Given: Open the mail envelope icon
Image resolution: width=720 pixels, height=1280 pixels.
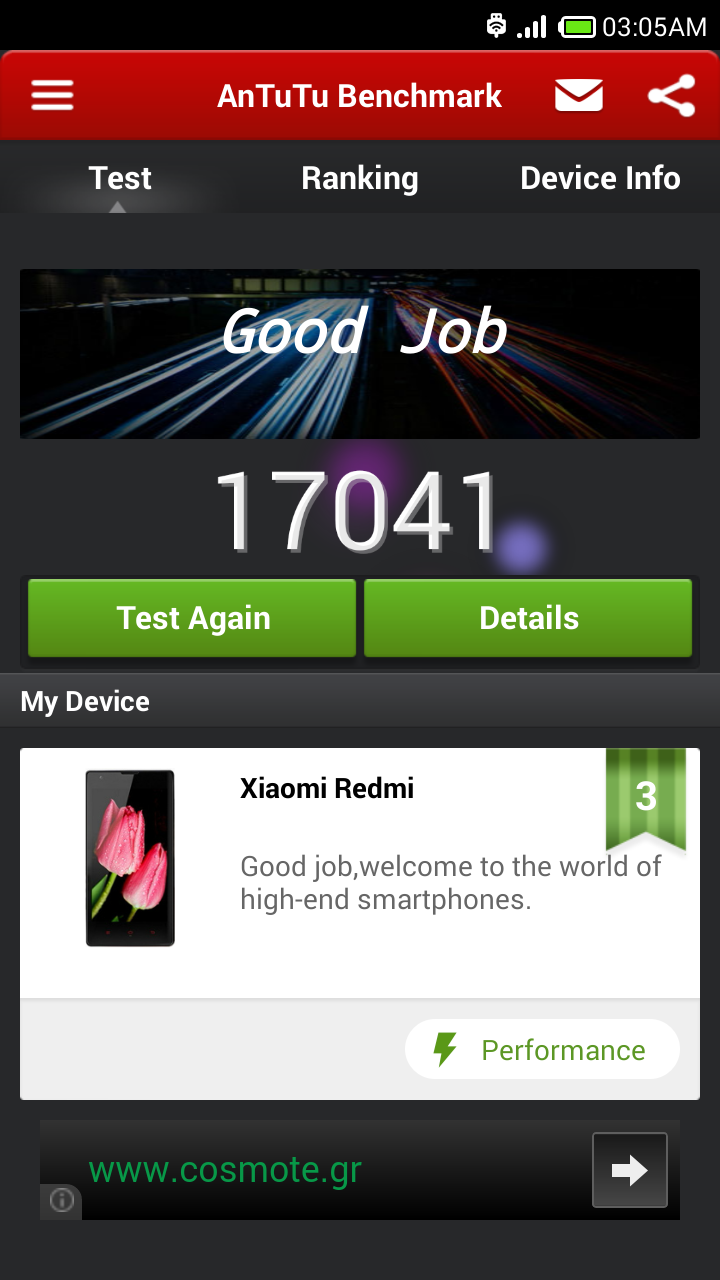Looking at the screenshot, I should (579, 96).
